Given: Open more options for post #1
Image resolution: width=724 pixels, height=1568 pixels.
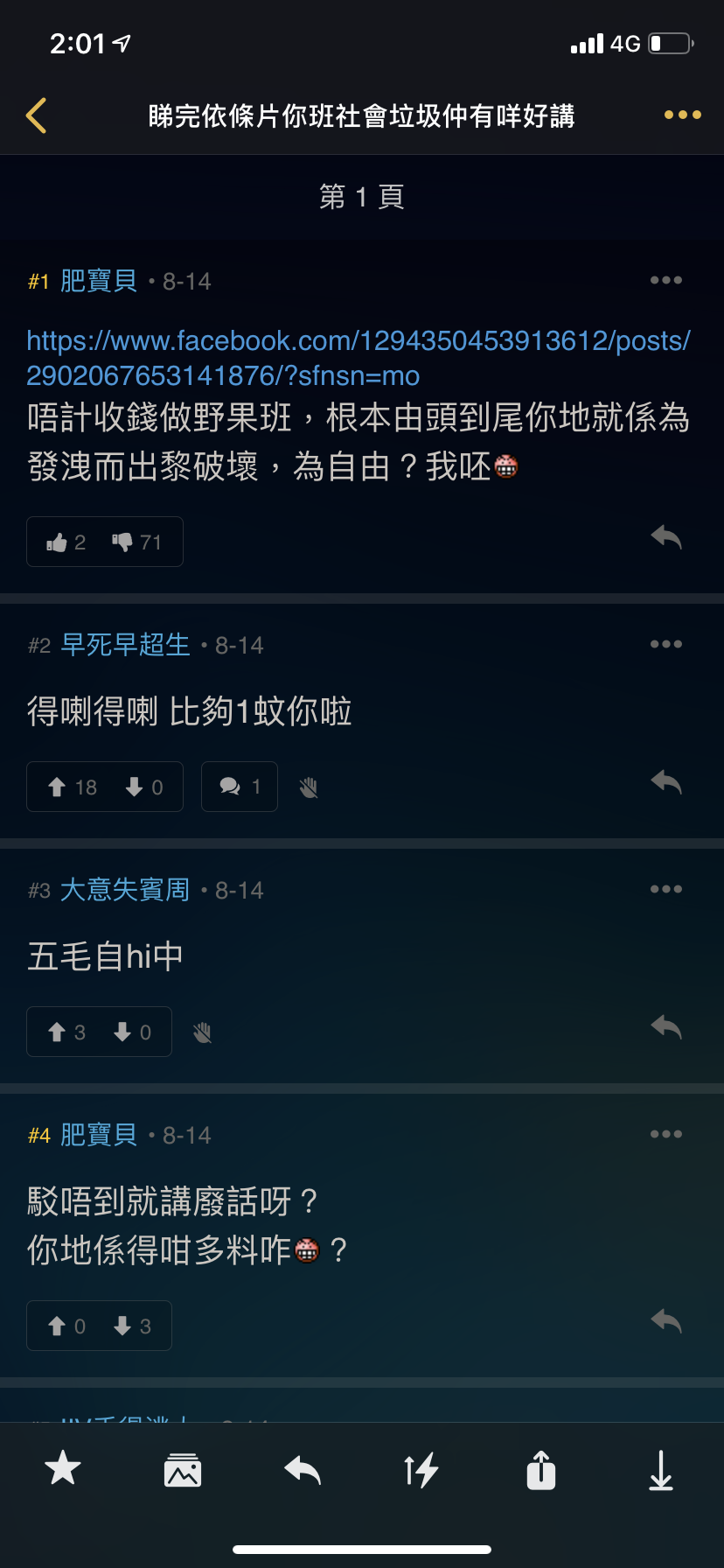Looking at the screenshot, I should point(665,280).
